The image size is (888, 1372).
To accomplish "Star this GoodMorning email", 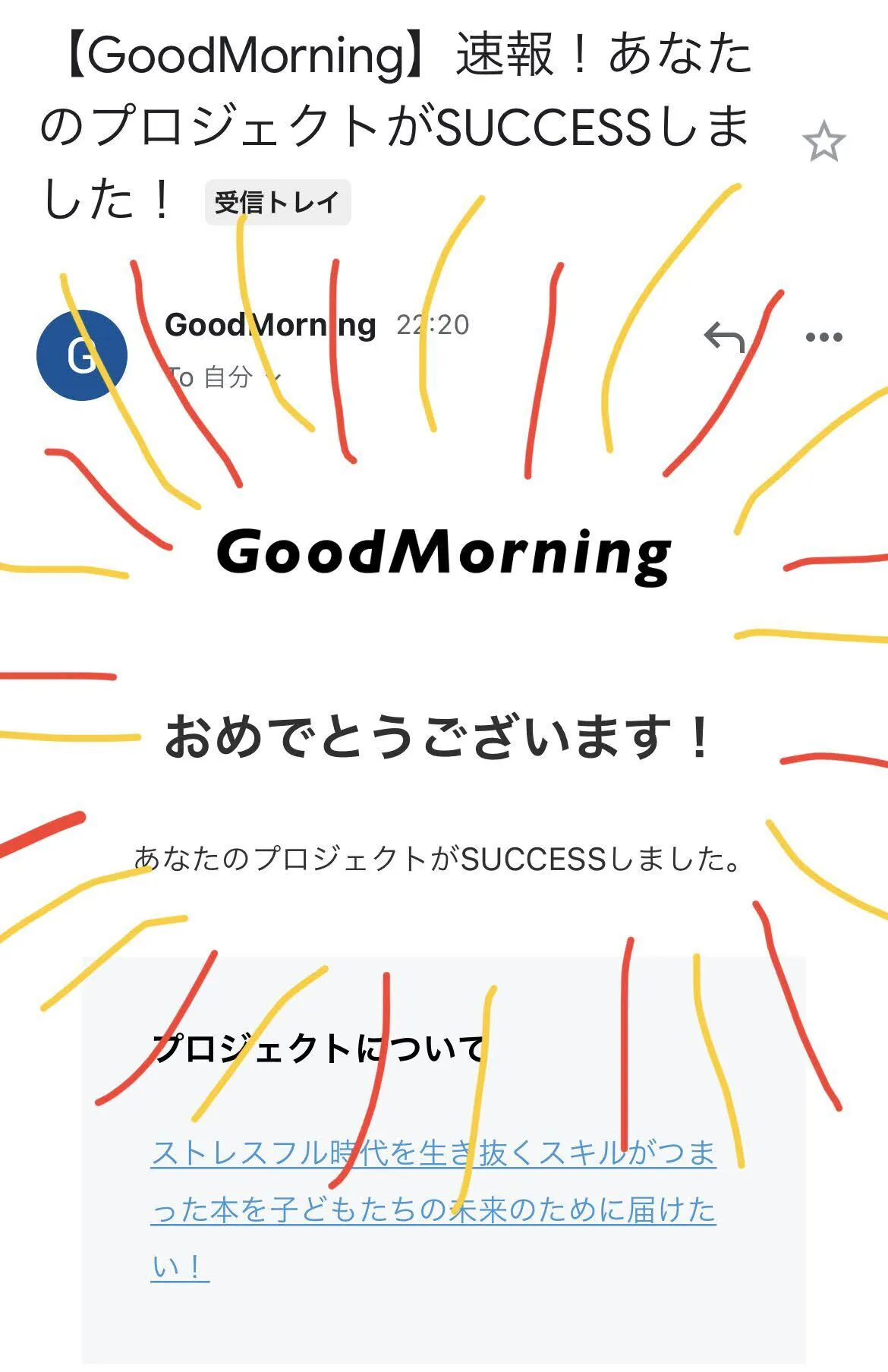I will click(823, 142).
